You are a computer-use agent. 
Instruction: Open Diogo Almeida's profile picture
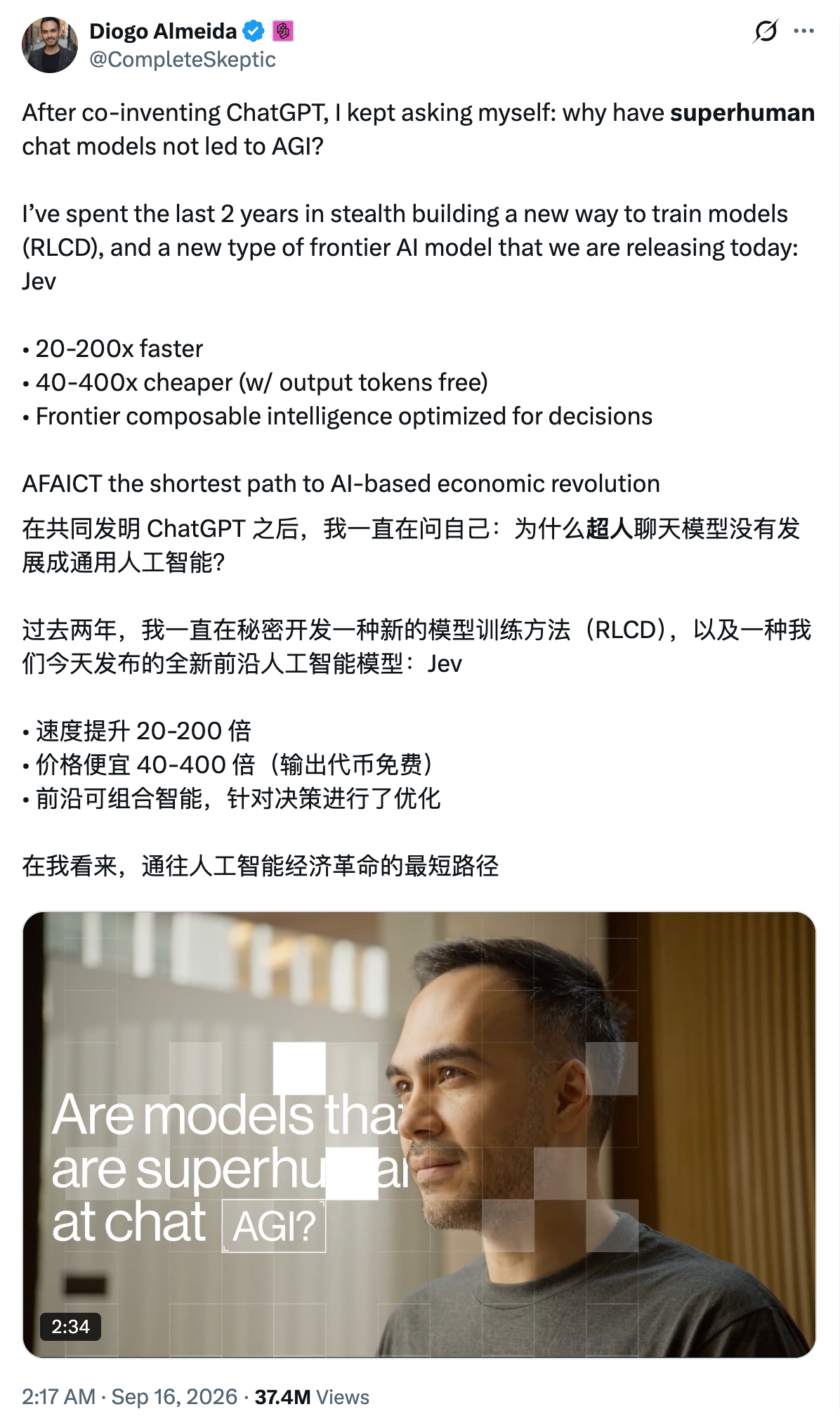[x=49, y=45]
